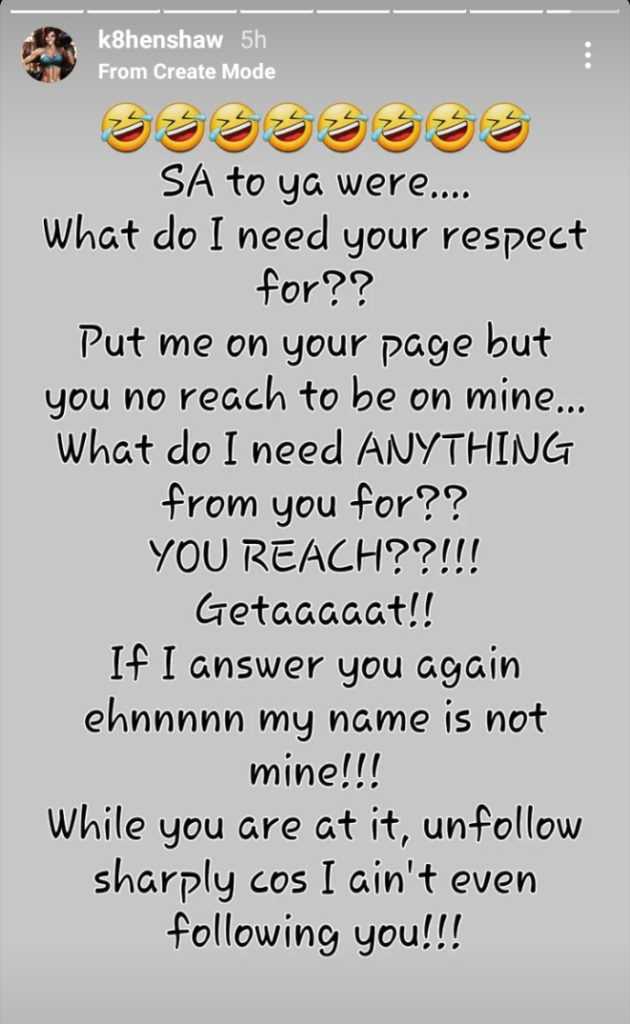This screenshot has height=1024, width=630.
Task: Open k8henshaw's profile picture
Action: [50, 55]
